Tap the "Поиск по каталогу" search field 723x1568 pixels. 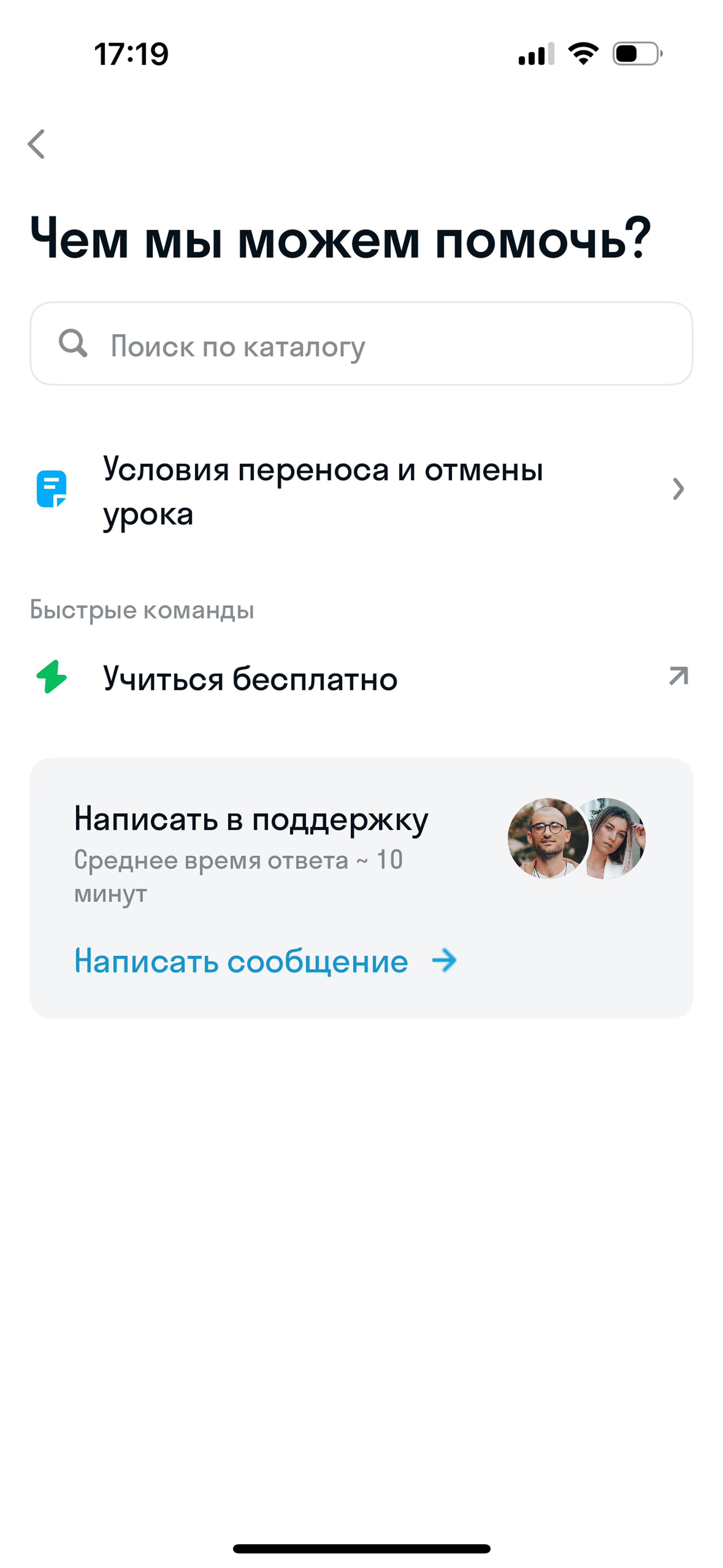pyautogui.click(x=361, y=344)
